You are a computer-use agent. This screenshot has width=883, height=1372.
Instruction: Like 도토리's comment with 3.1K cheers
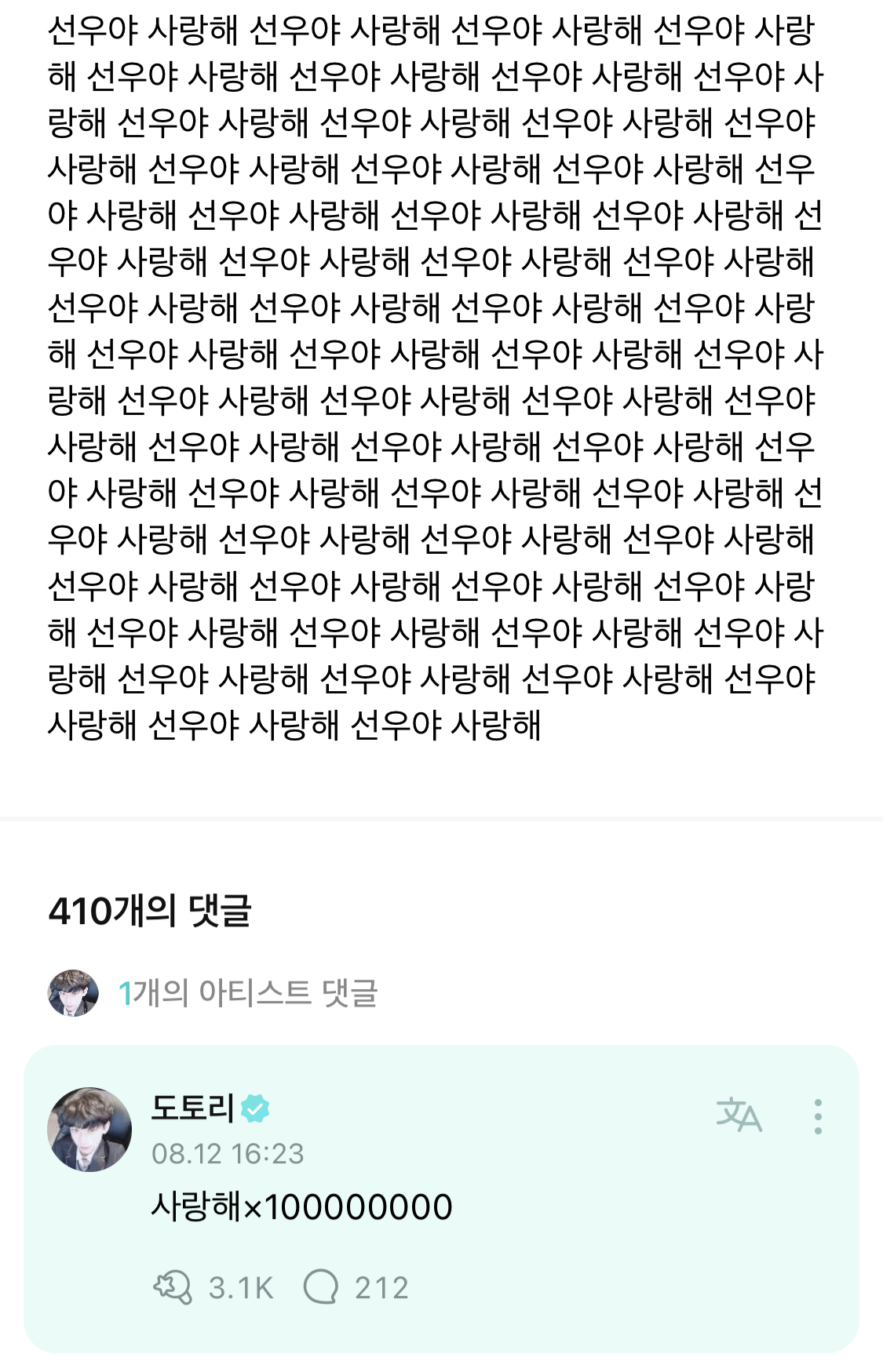pyautogui.click(x=173, y=1287)
